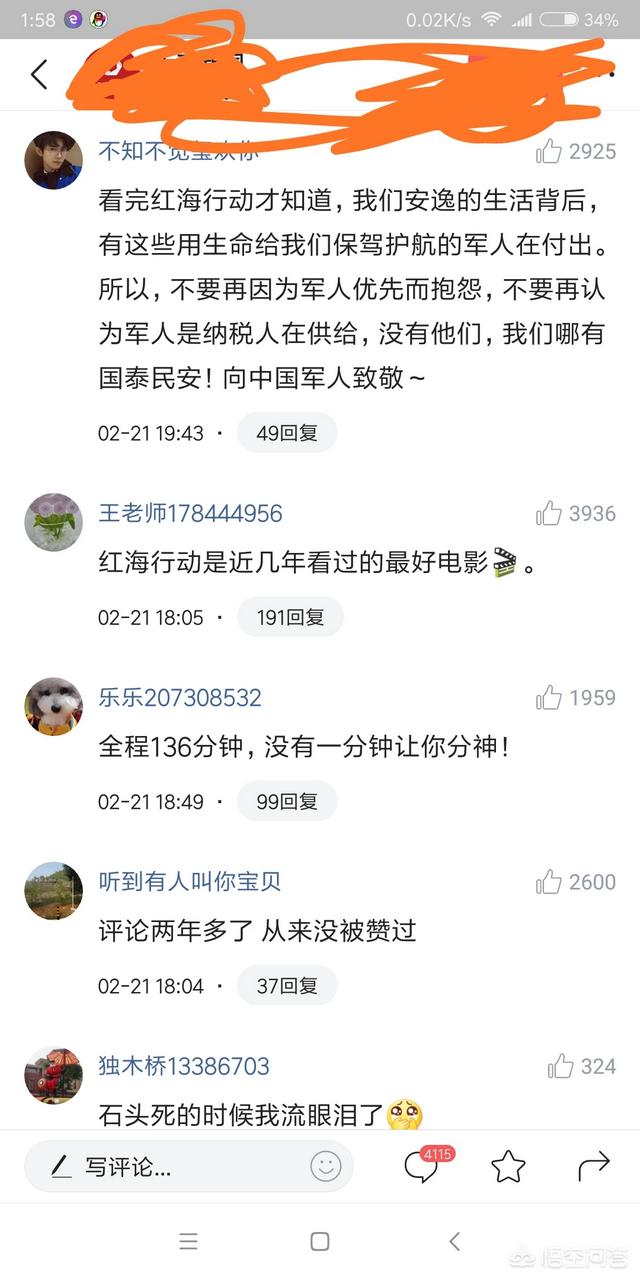Like the comment by 王老师178444956
Image resolution: width=640 pixels, height=1280 pixels.
click(x=549, y=514)
